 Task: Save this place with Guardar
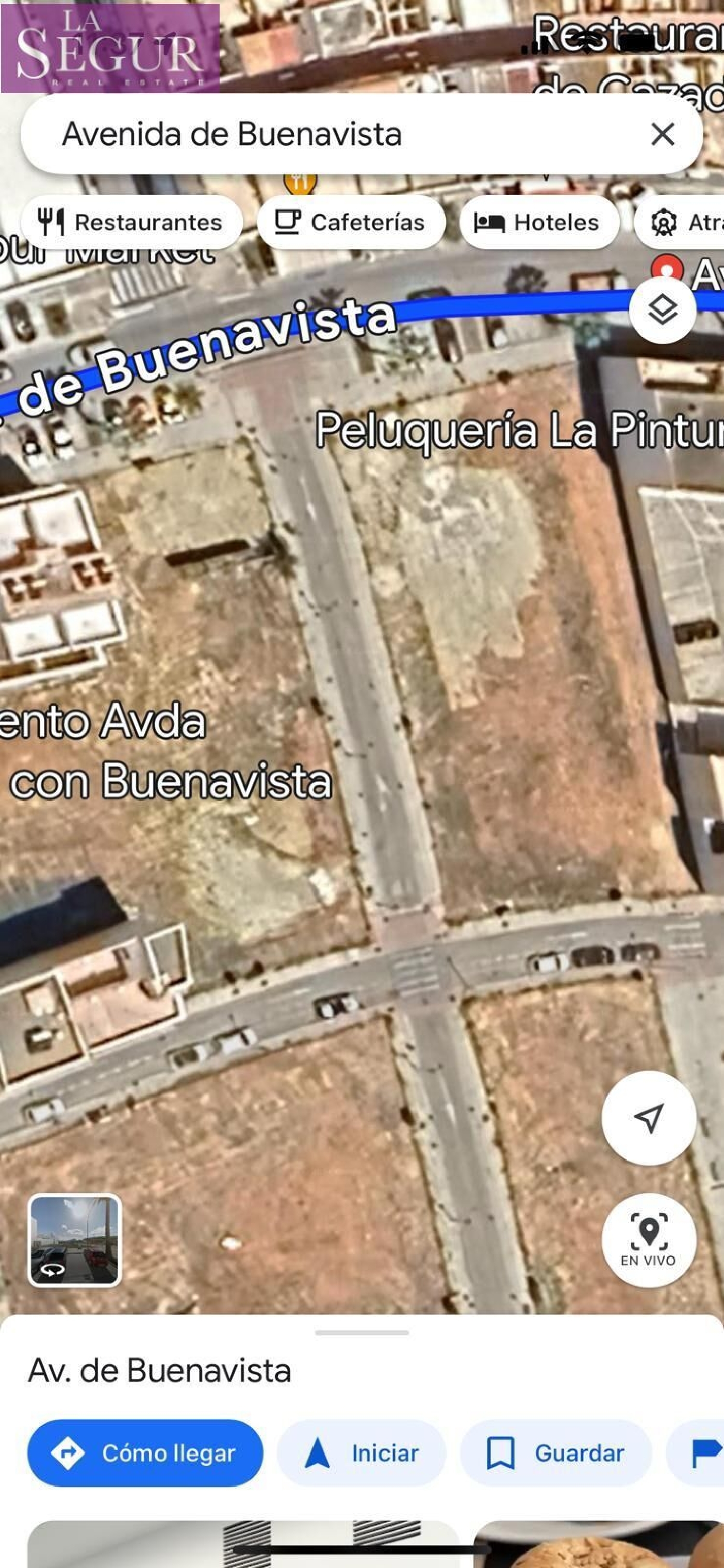pos(556,1454)
